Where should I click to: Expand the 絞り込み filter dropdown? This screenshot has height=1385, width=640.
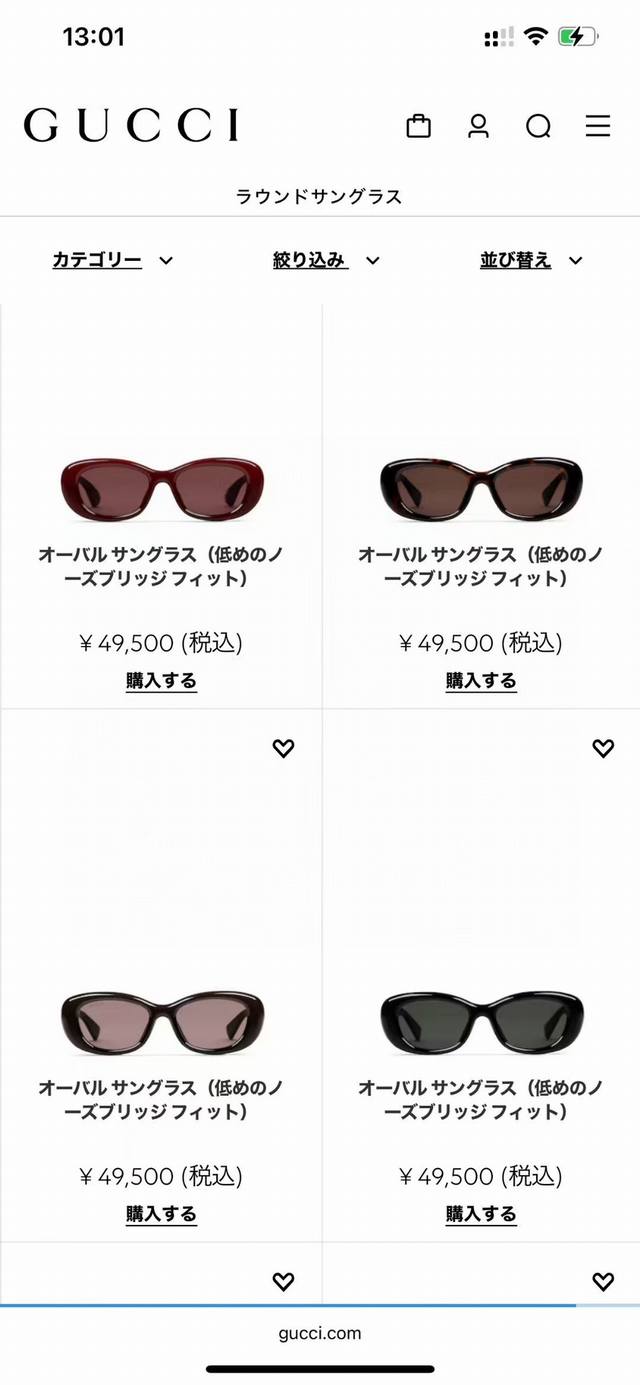click(x=326, y=260)
